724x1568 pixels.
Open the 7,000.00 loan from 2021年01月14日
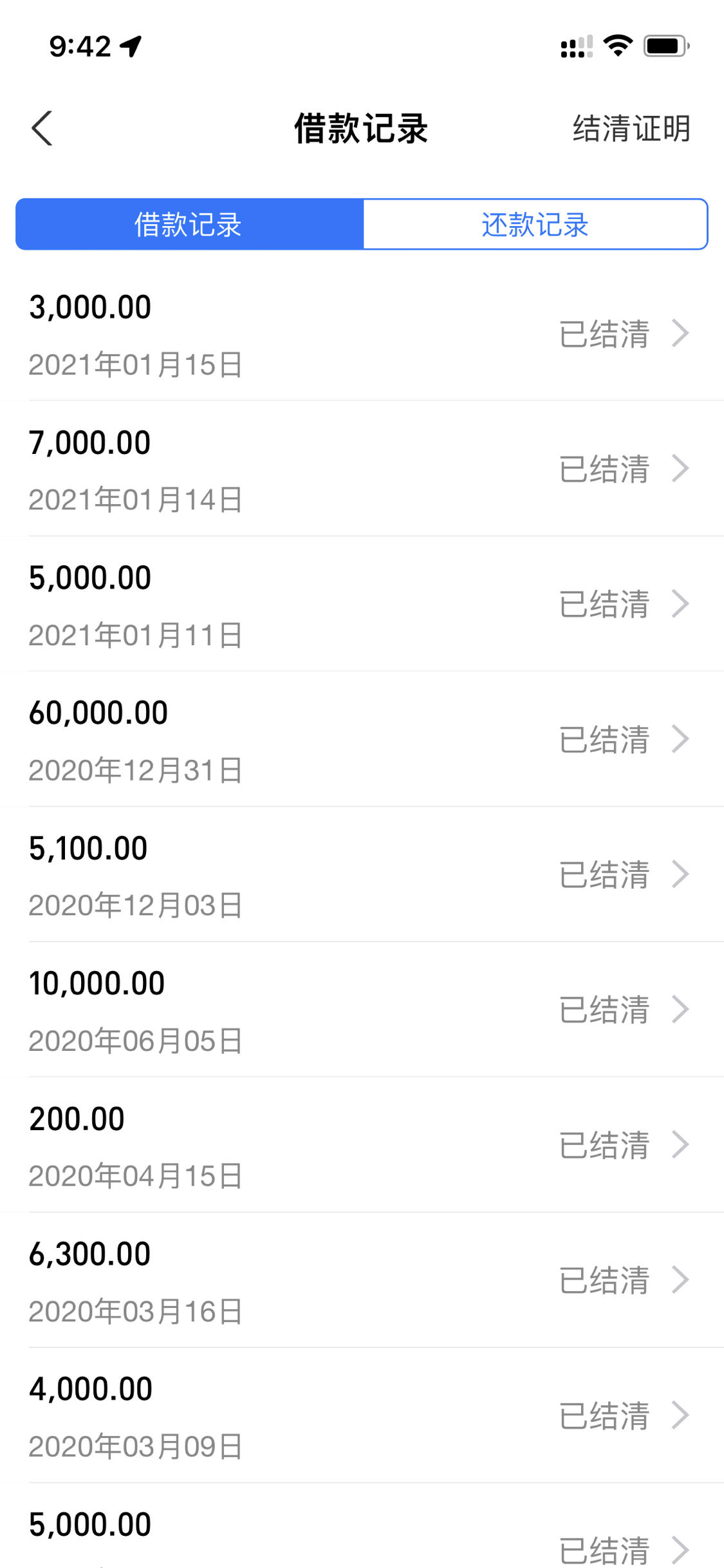coord(362,469)
